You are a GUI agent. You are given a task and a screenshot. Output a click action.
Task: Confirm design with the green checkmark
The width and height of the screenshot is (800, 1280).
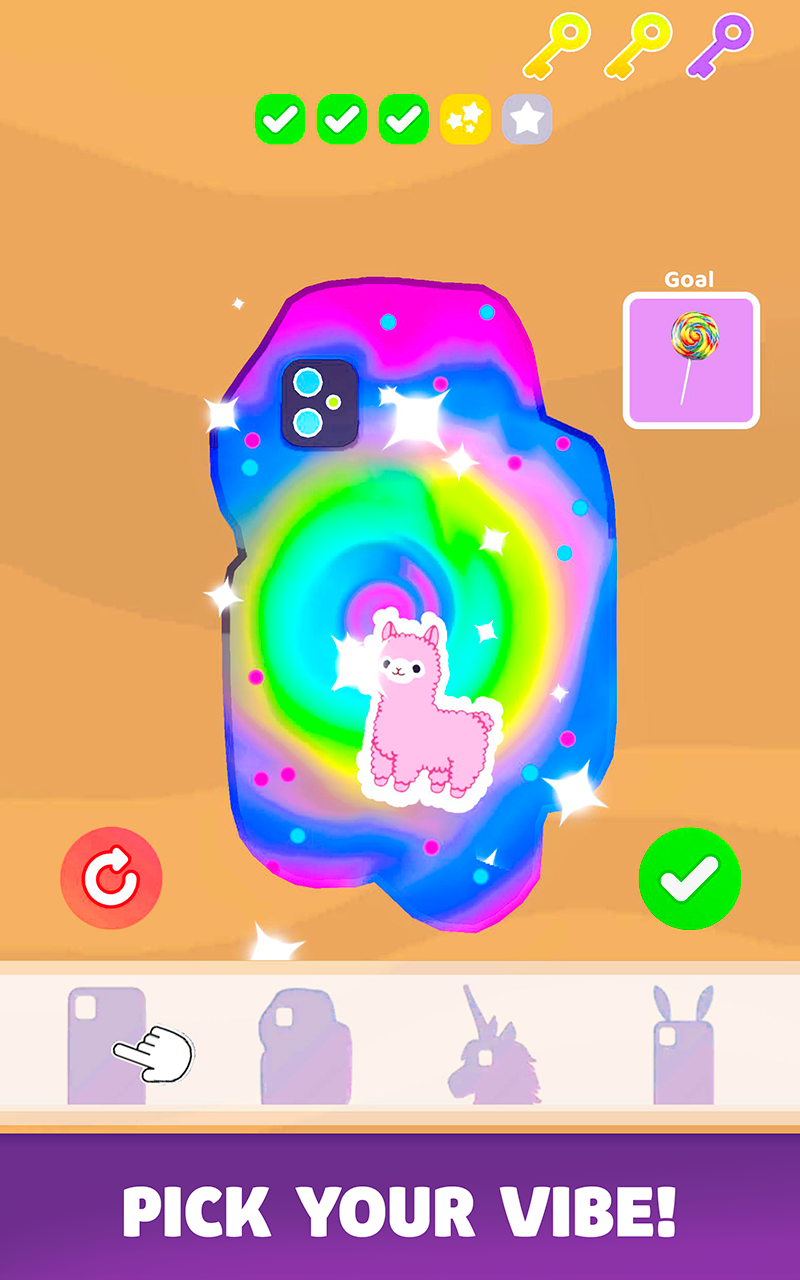[690, 879]
